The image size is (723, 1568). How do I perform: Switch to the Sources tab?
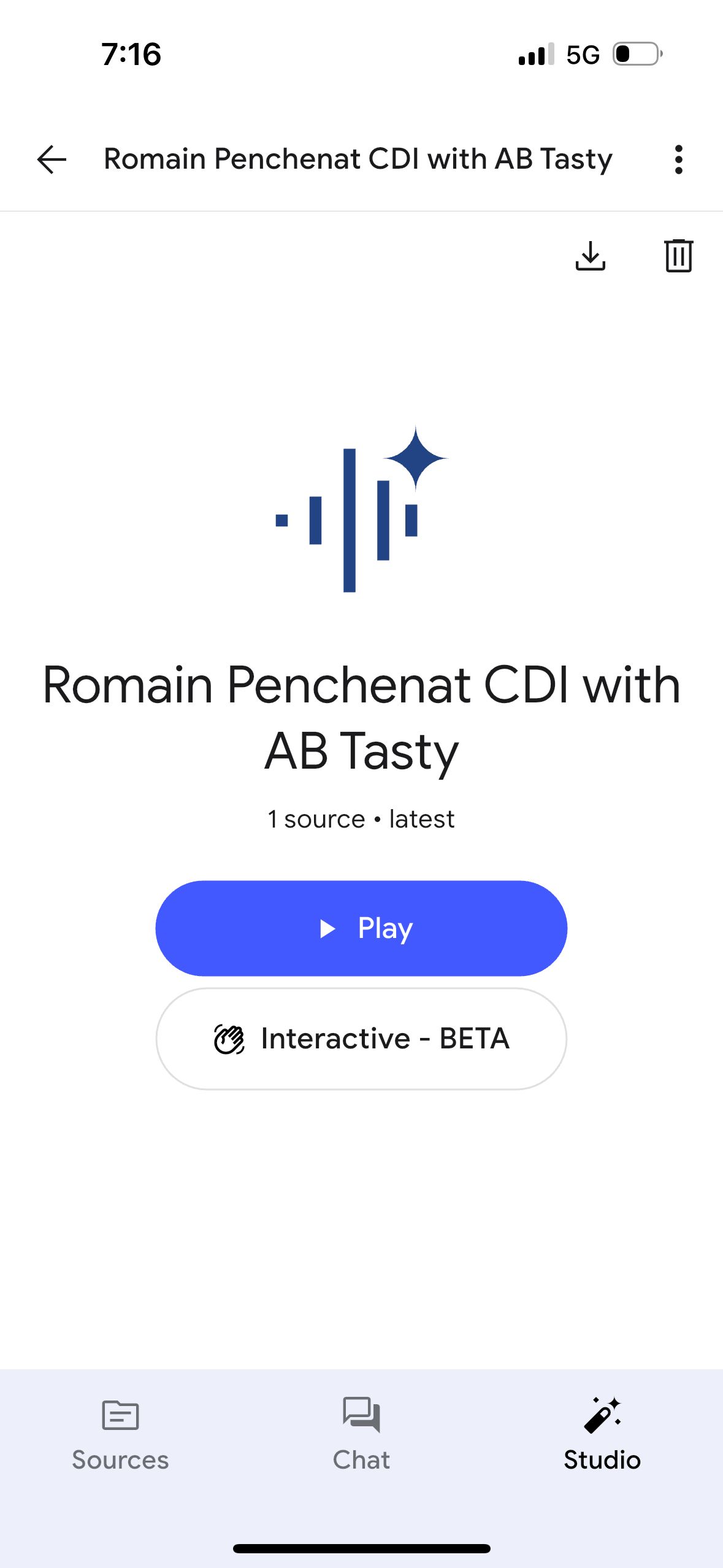(x=120, y=1434)
